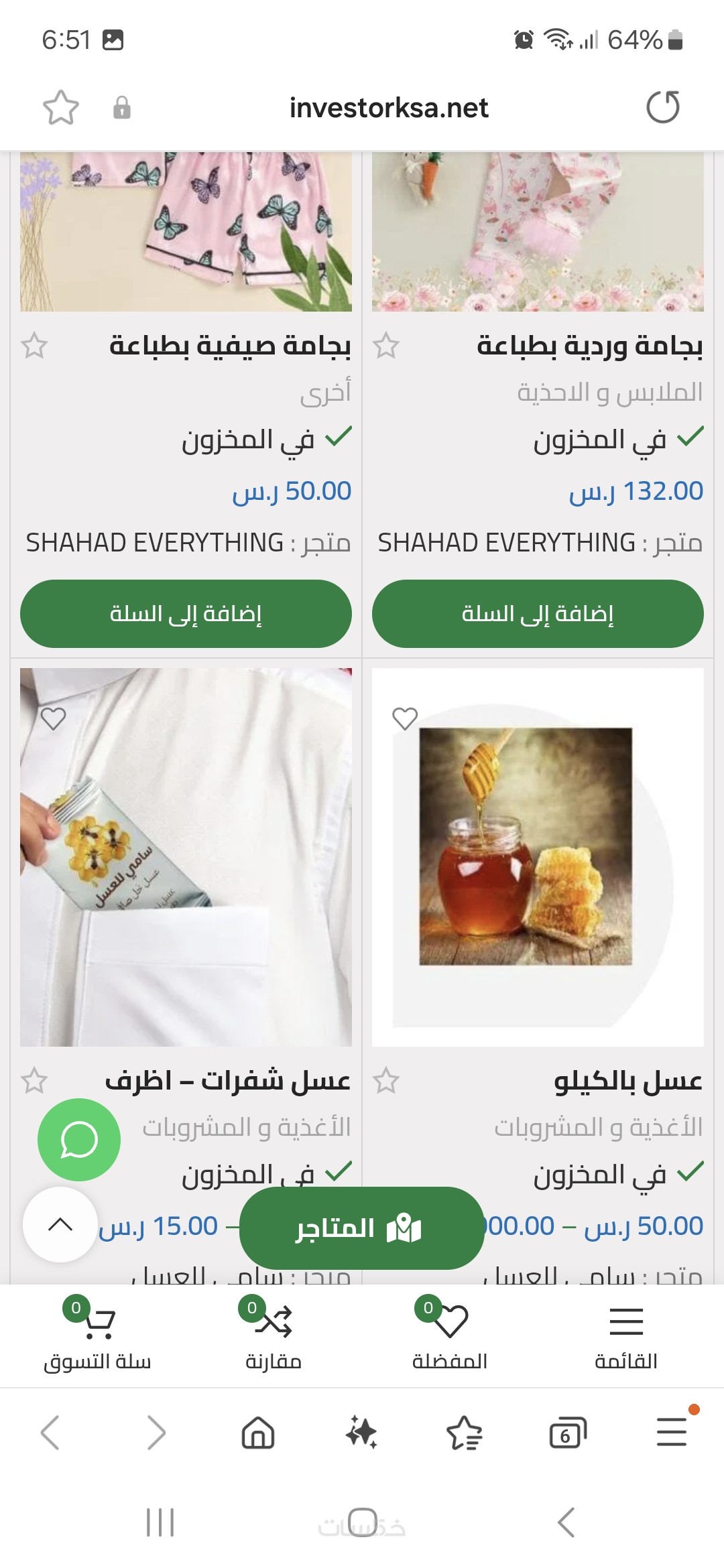This screenshot has height=1568, width=724.
Task: Jump back to the top of the page
Action: pos(60,1225)
